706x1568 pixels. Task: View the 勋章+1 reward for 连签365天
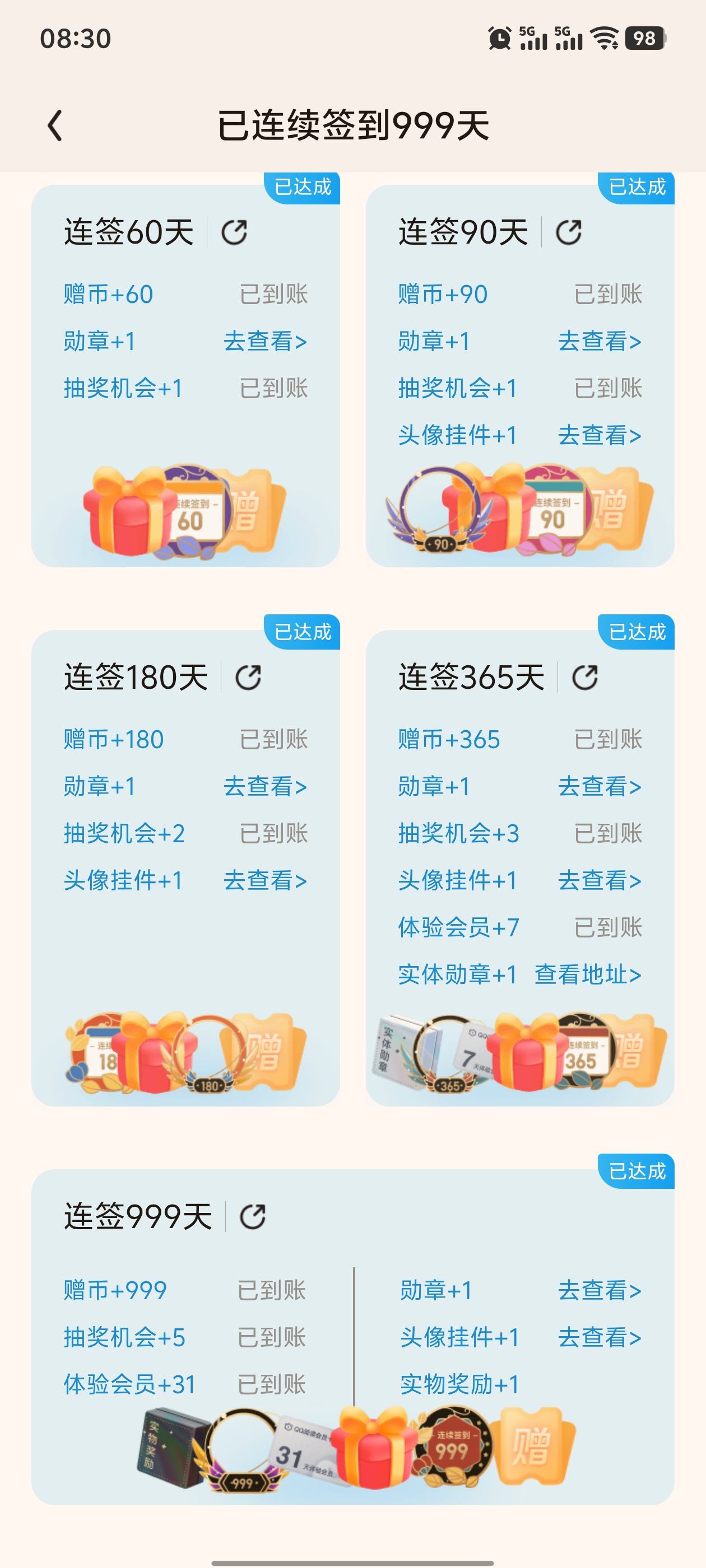[600, 786]
